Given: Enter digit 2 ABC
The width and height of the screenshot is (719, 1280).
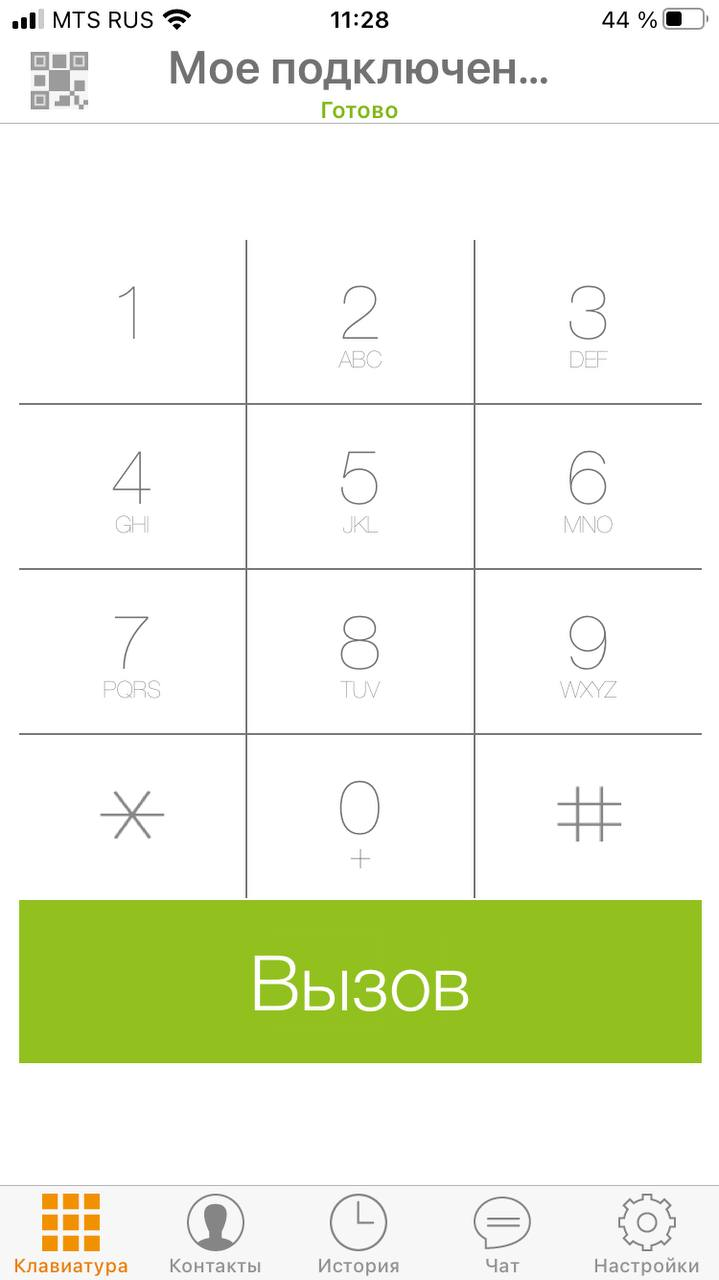Looking at the screenshot, I should coord(360,322).
